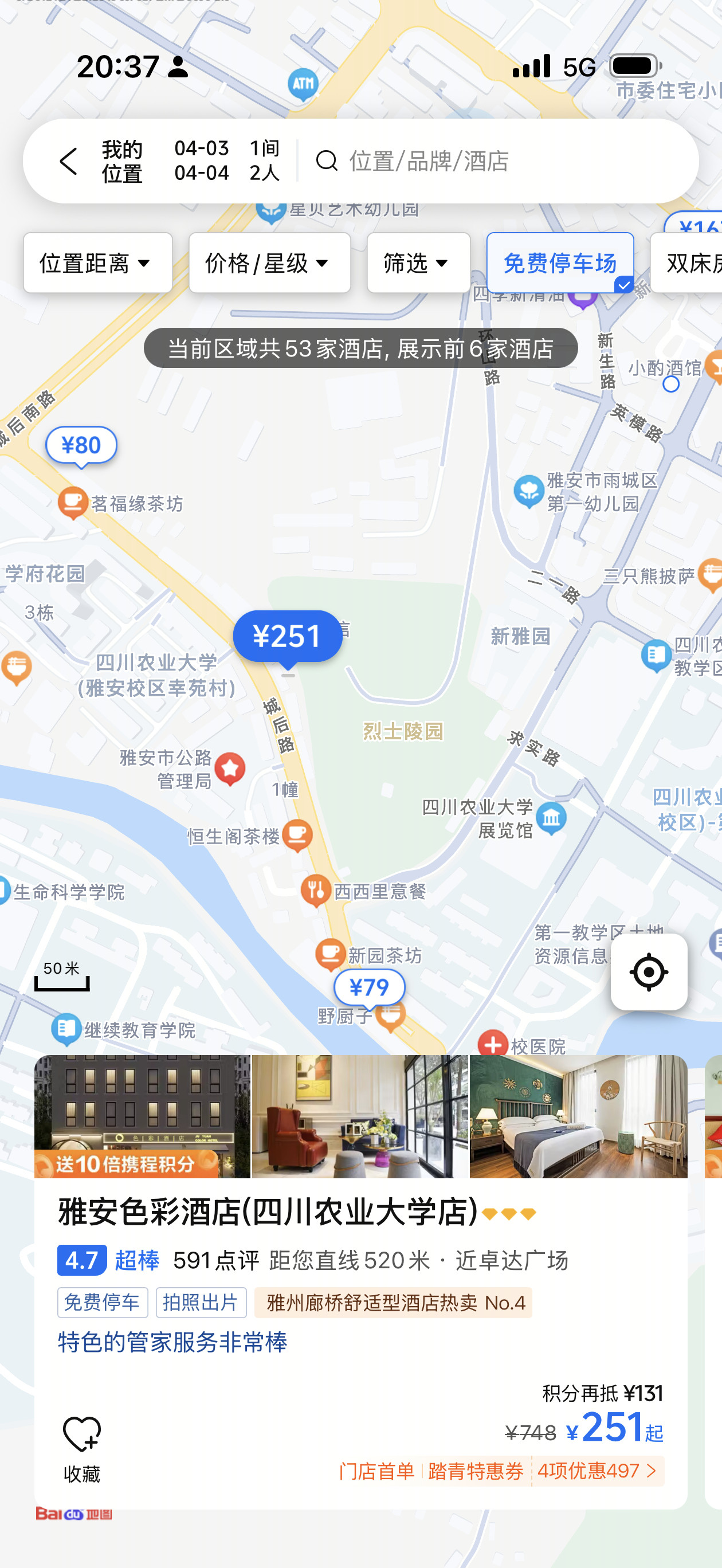Open the 筛选 filter dropdown
Viewport: 722px width, 1568px height.
[418, 263]
